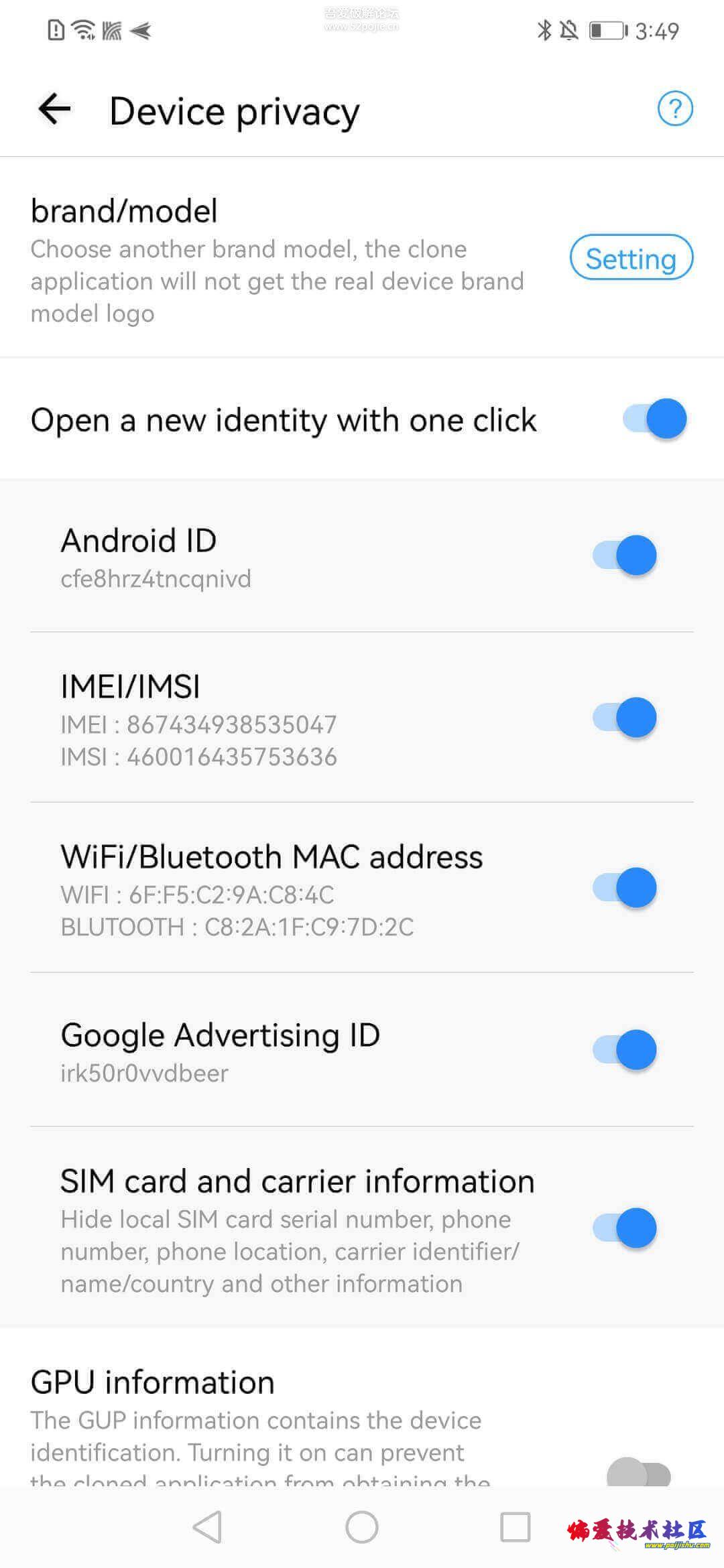Viewport: 724px width, 1568px height.
Task: Turn off the IMEI/IMSI switch
Action: 625,717
